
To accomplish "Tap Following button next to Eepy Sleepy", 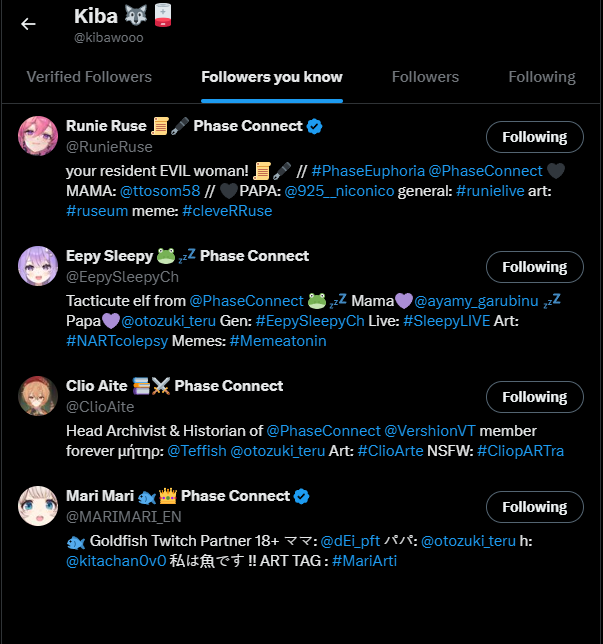I will point(534,267).
